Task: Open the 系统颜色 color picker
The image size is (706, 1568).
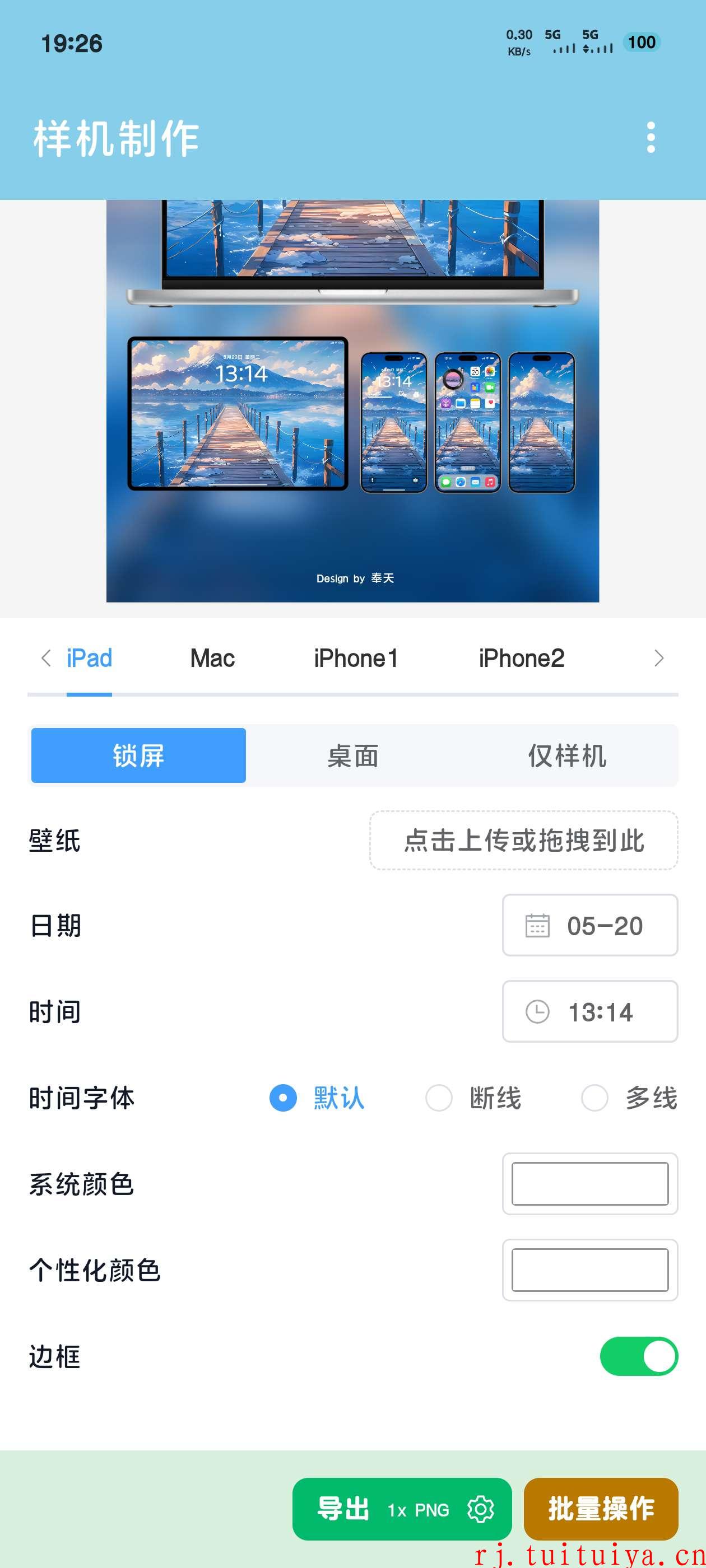Action: coord(589,1184)
